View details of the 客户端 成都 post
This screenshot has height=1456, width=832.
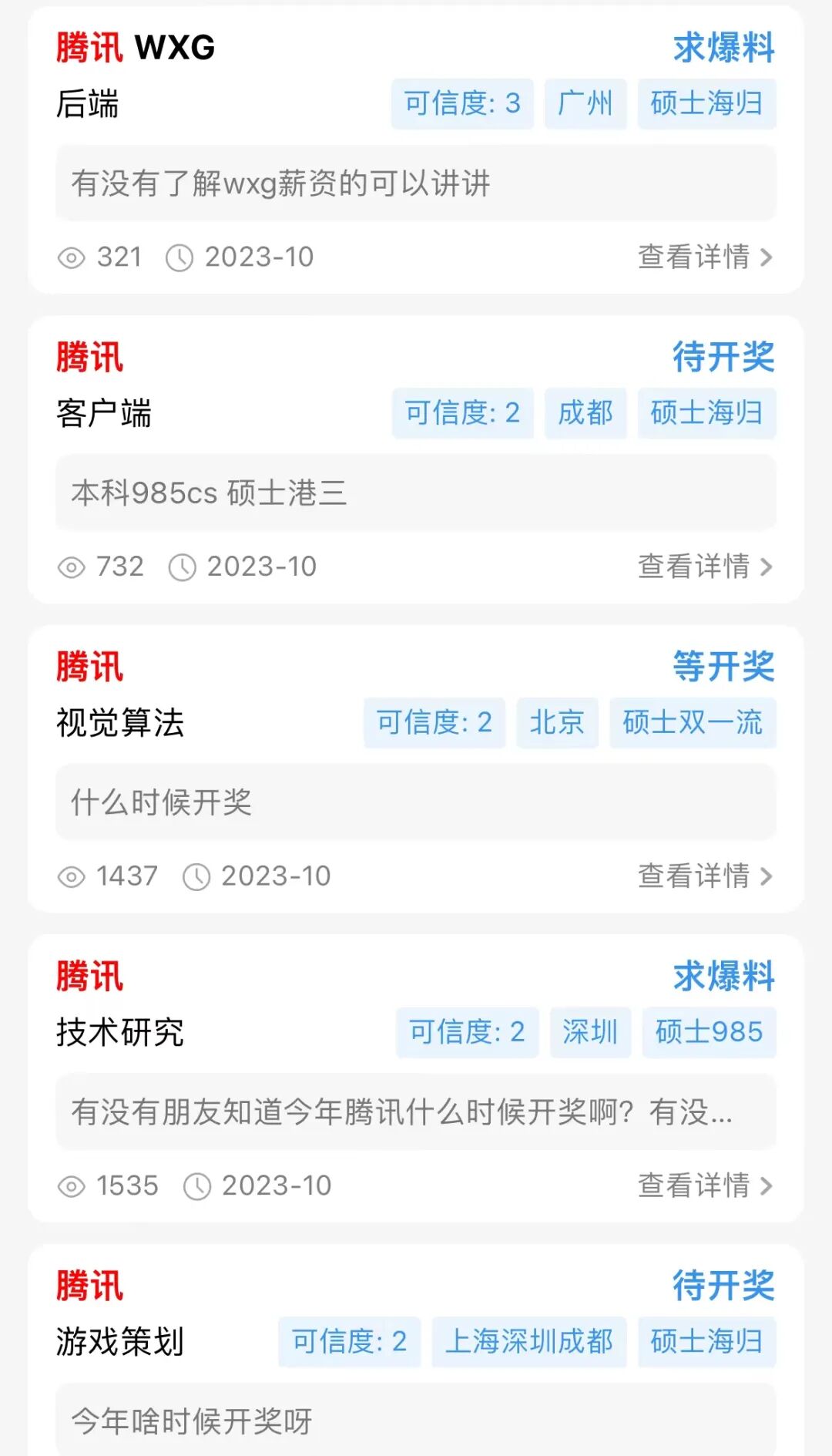(705, 567)
